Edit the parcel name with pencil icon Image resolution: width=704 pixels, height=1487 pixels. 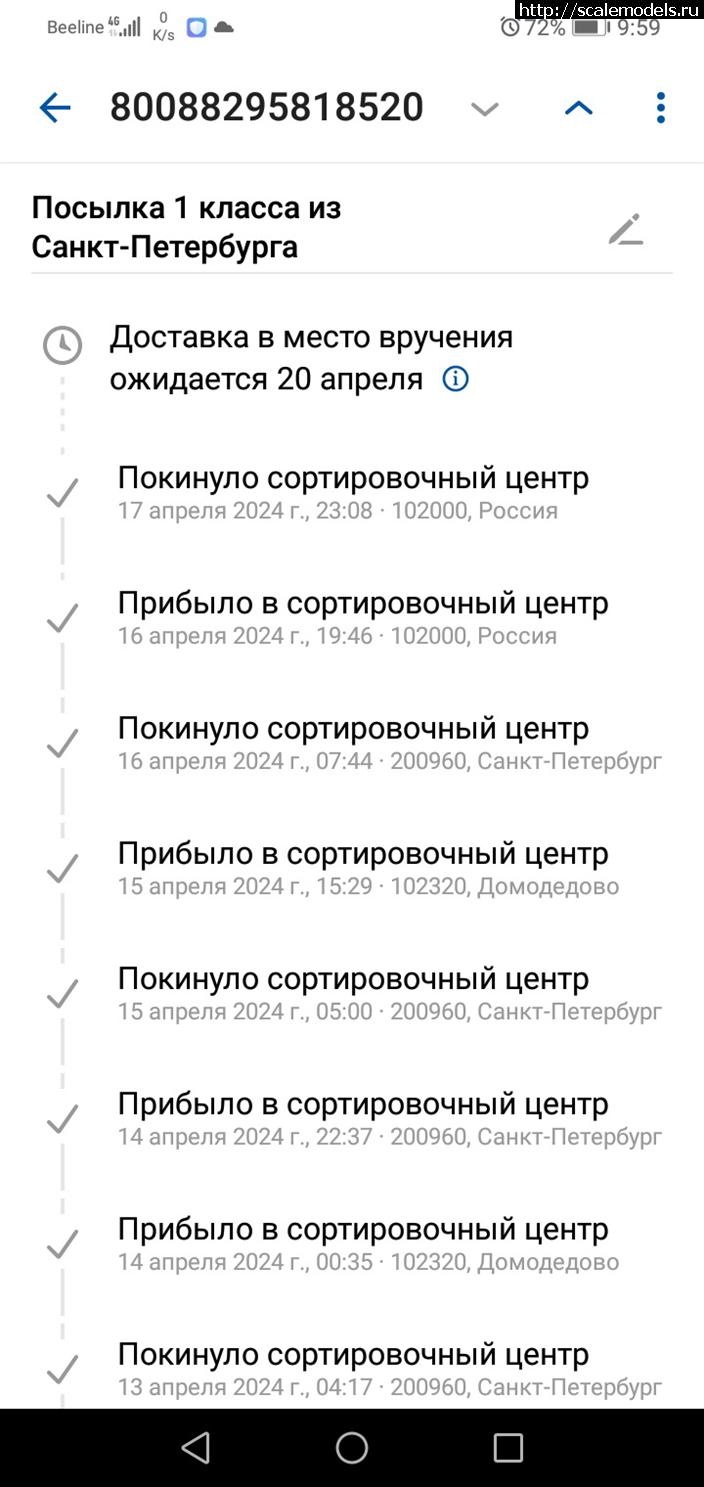[x=626, y=229]
